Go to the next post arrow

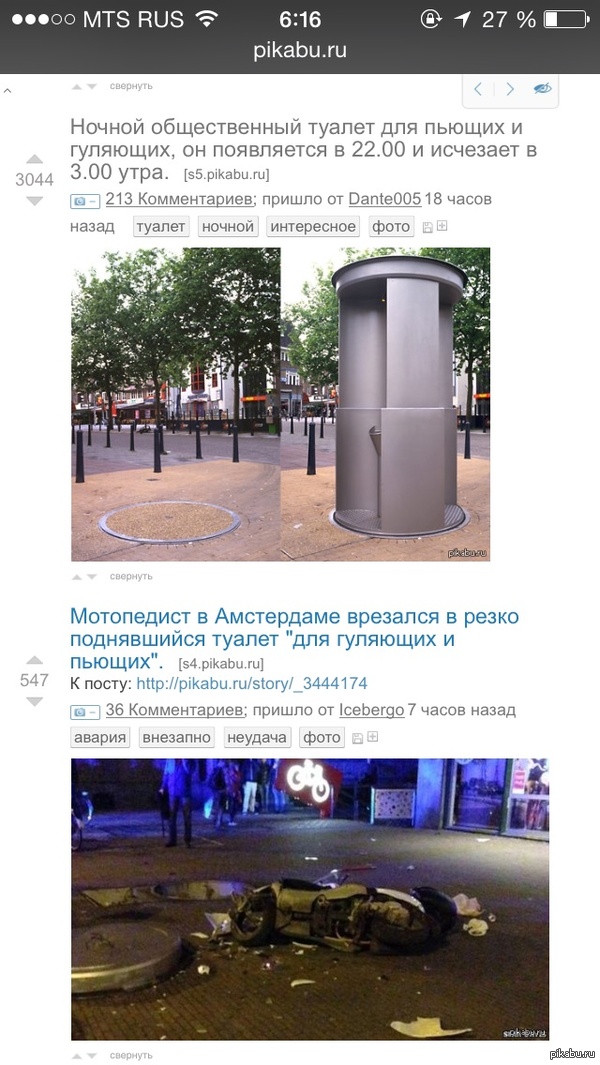click(510, 89)
